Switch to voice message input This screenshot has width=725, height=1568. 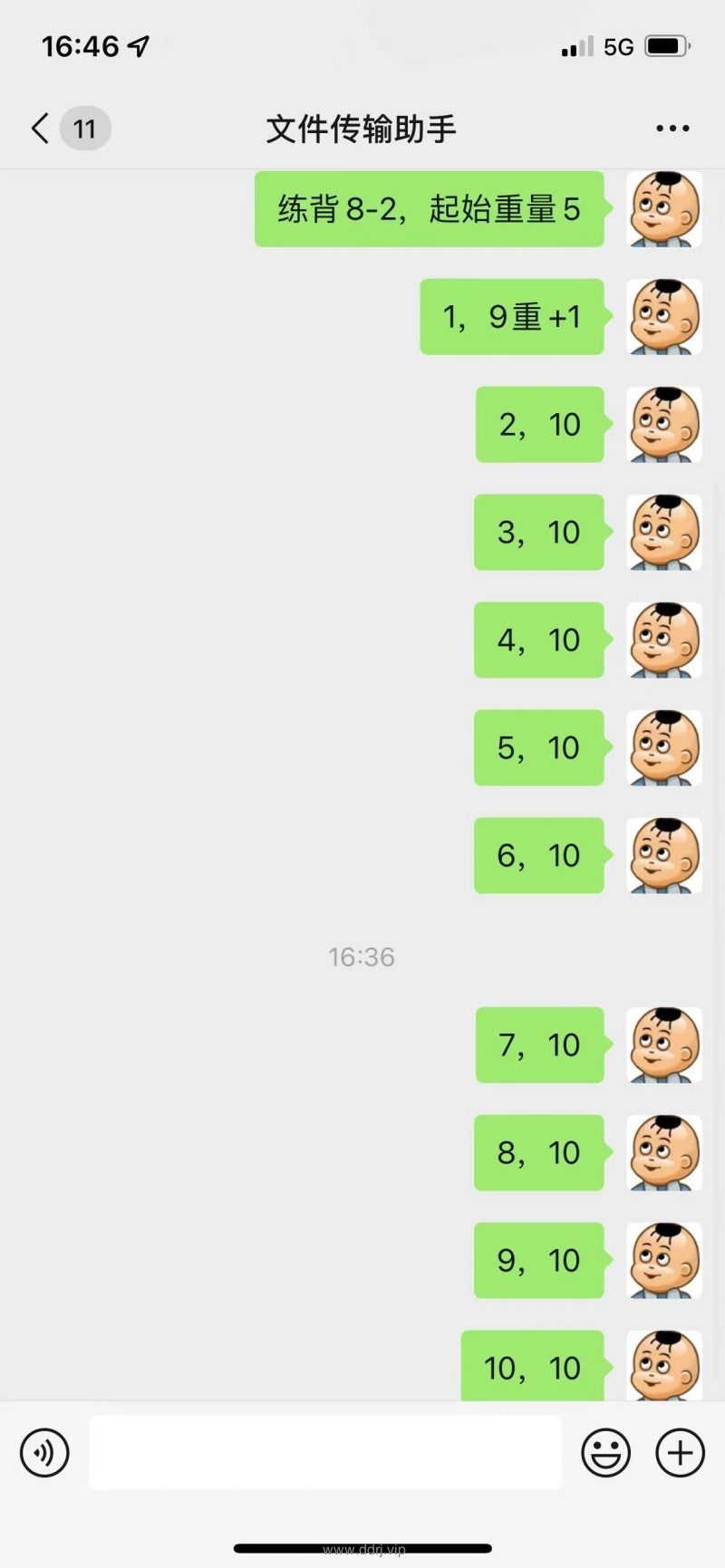[x=44, y=1453]
